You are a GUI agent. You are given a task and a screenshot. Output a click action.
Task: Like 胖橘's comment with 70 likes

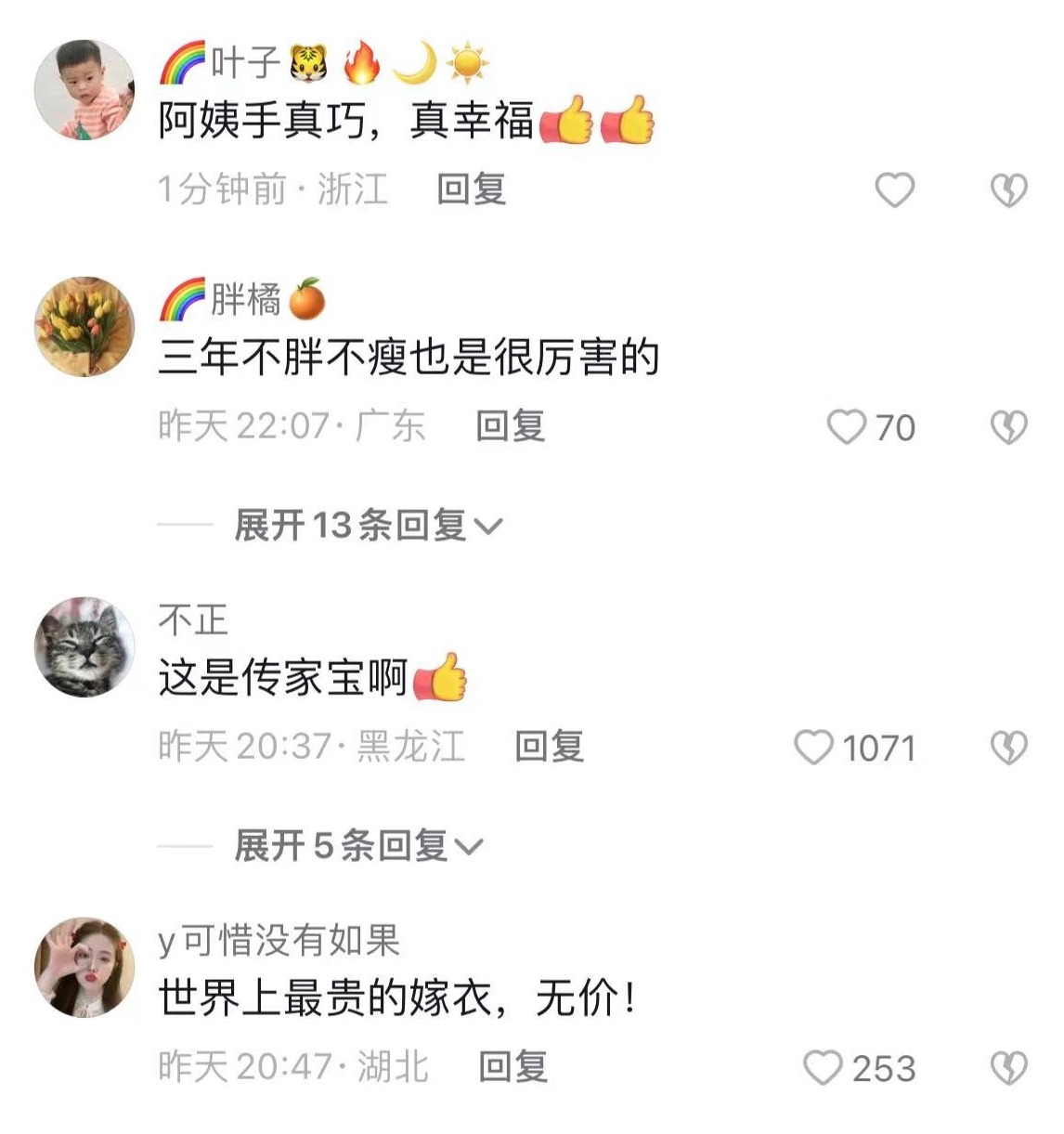pyautogui.click(x=847, y=427)
